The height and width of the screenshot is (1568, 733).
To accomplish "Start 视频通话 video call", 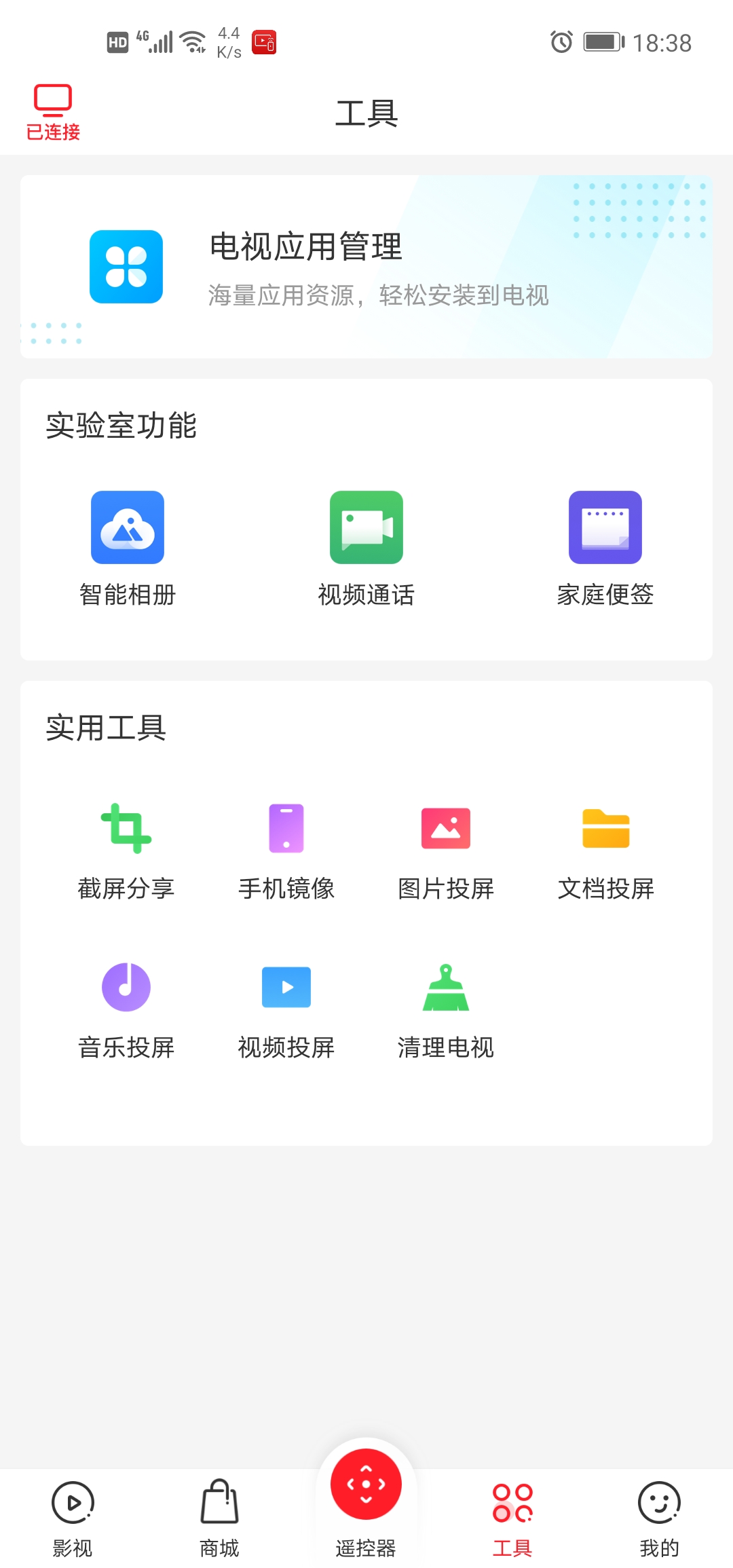I will [x=366, y=547].
